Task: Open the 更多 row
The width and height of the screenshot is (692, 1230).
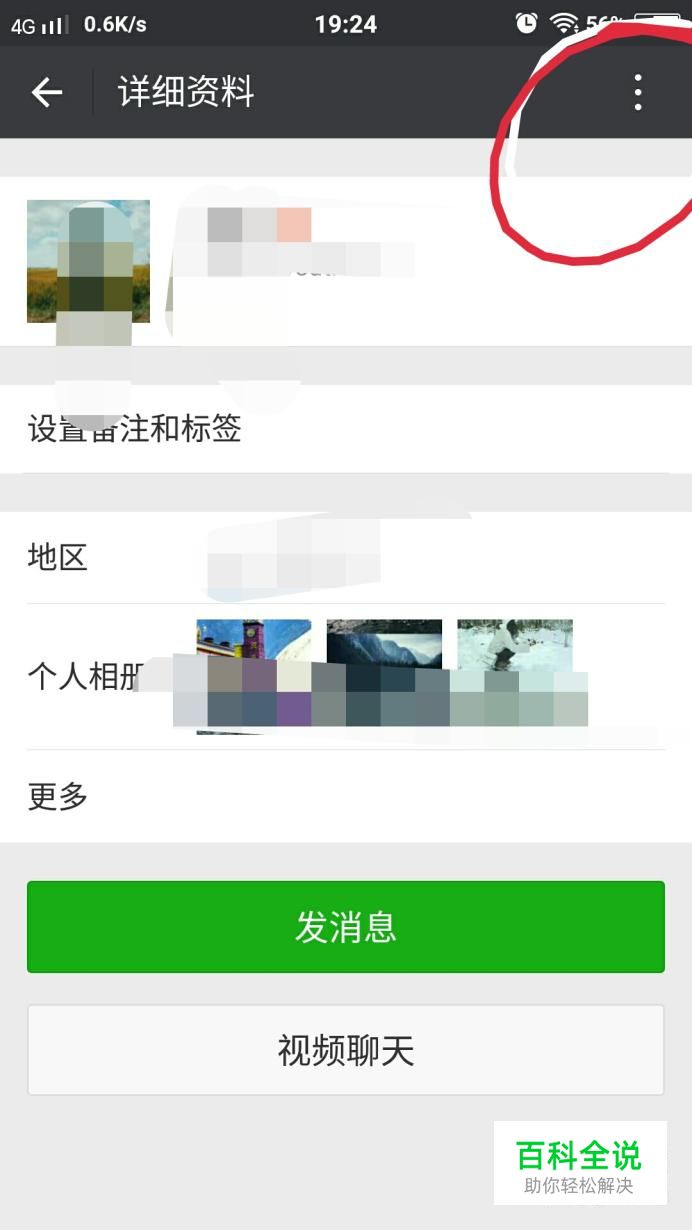Action: click(x=345, y=797)
